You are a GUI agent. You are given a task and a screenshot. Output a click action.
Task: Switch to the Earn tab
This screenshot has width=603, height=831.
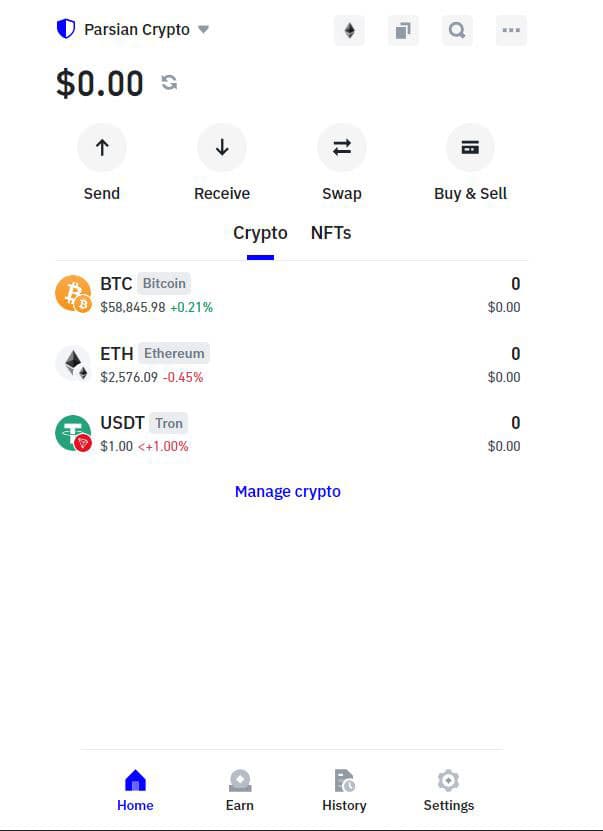tap(240, 790)
